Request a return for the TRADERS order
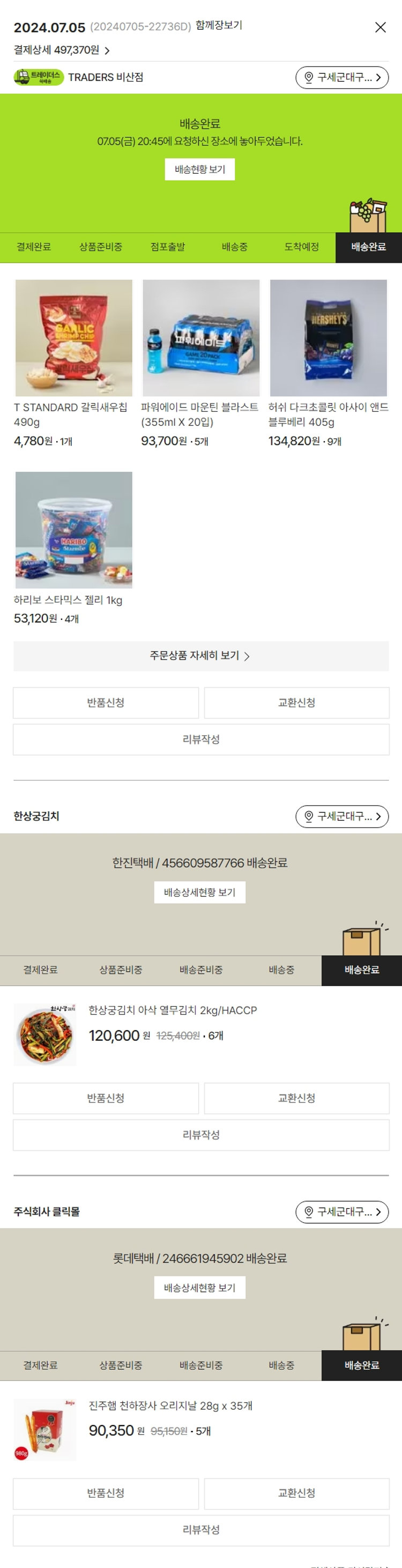This screenshot has width=402, height=1568. tap(106, 702)
